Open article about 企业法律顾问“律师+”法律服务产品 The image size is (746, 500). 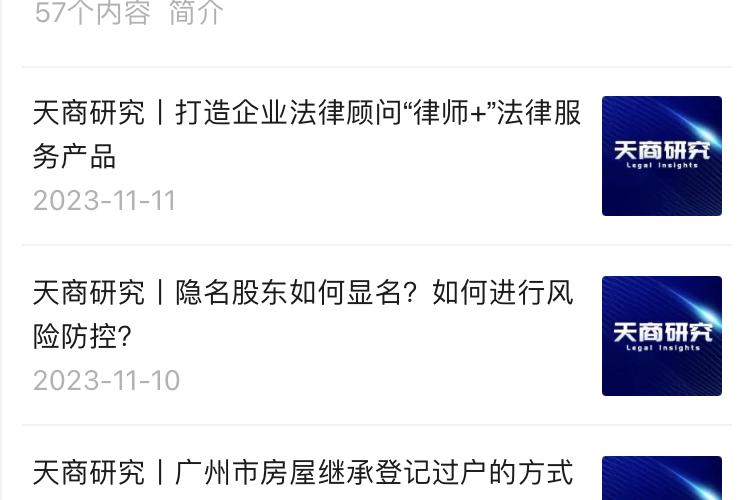click(306, 134)
